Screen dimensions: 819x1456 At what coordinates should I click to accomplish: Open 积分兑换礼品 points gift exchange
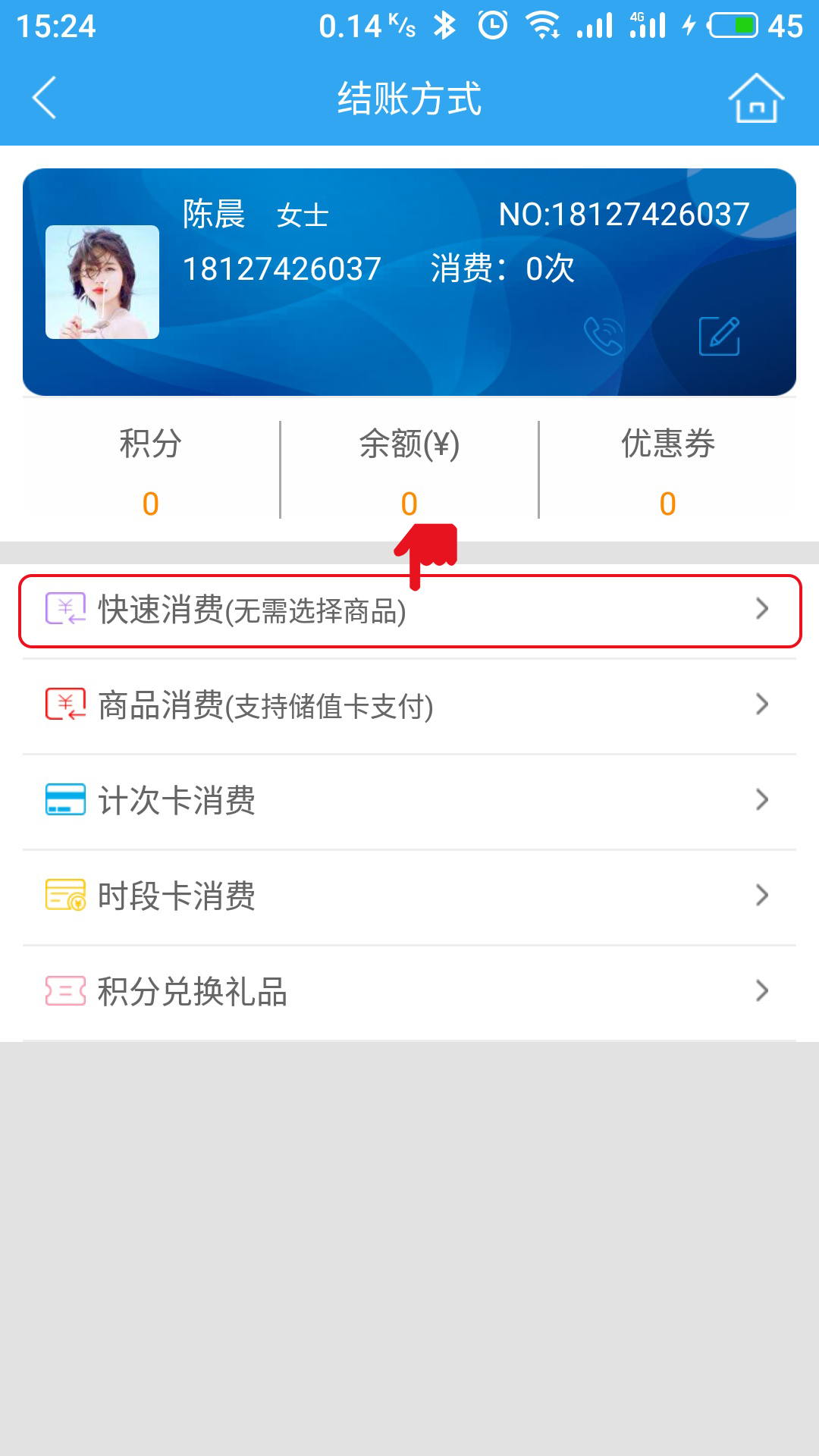(x=409, y=992)
